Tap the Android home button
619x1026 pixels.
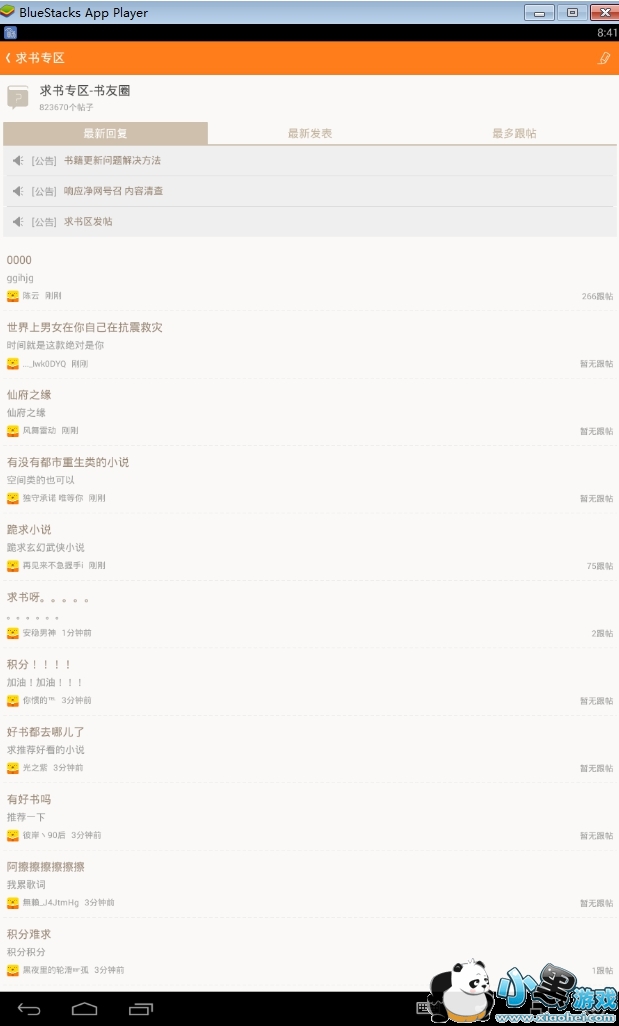pos(84,1009)
